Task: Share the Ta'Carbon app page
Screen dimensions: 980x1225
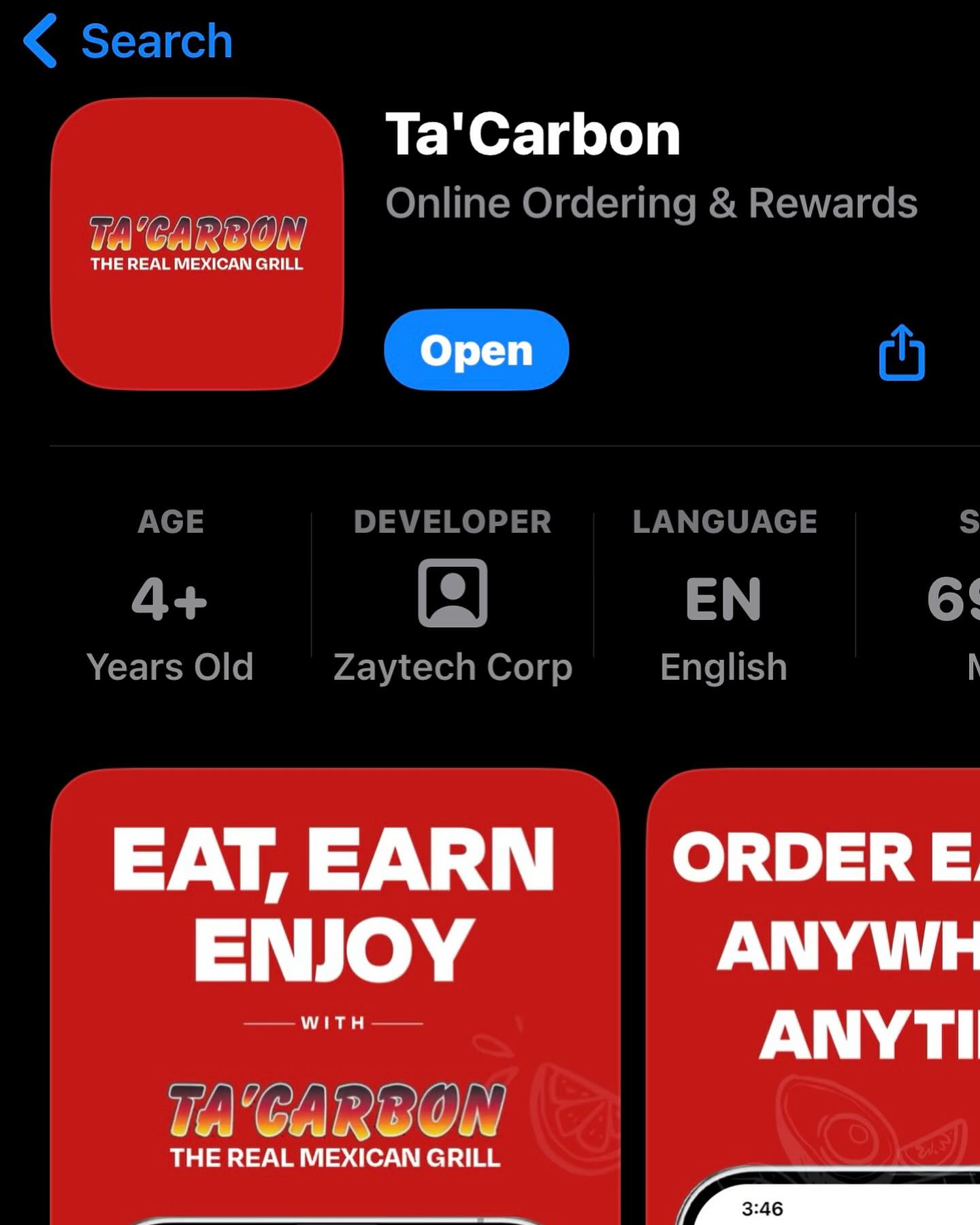Action: (901, 353)
